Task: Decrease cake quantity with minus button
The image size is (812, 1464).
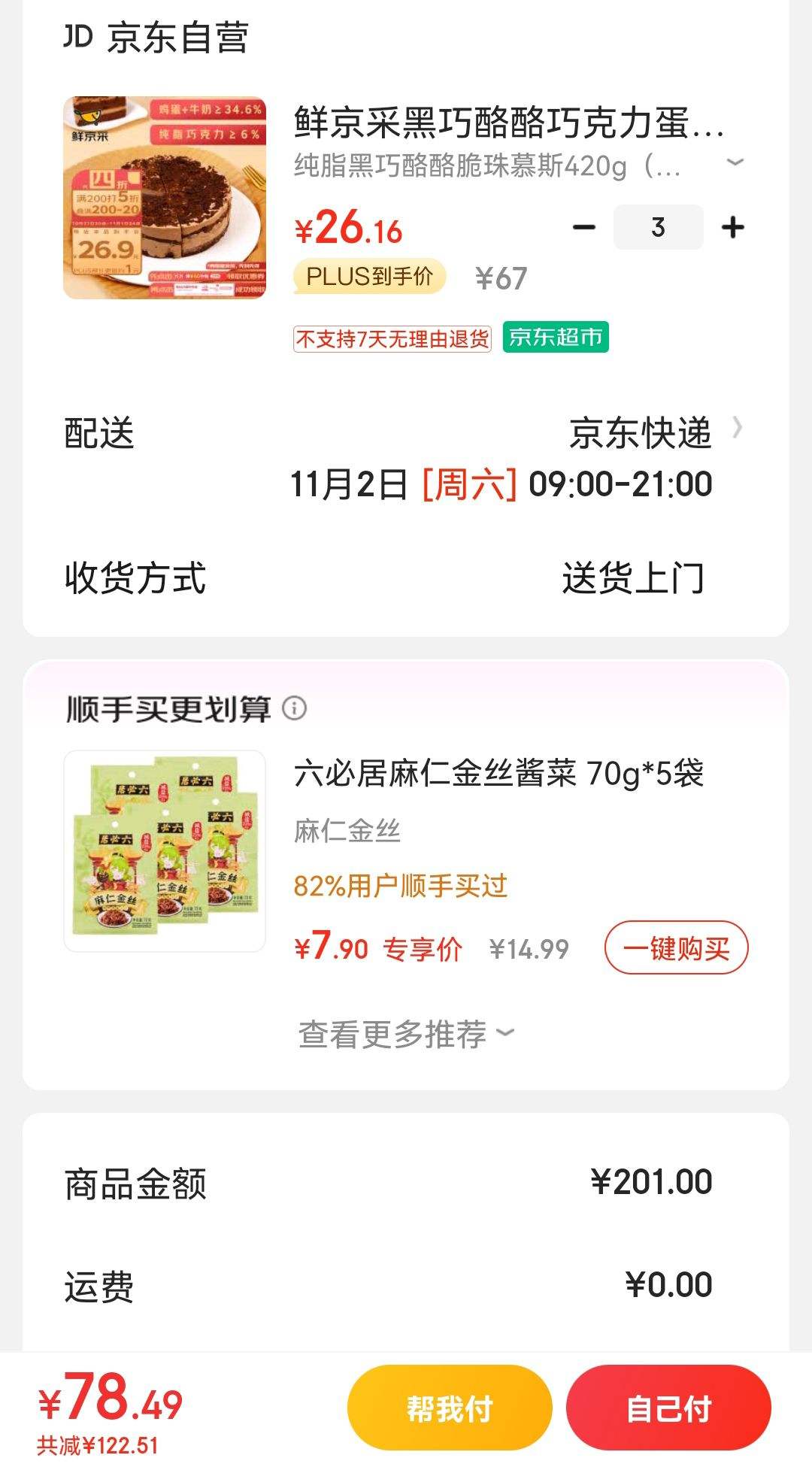Action: click(583, 226)
